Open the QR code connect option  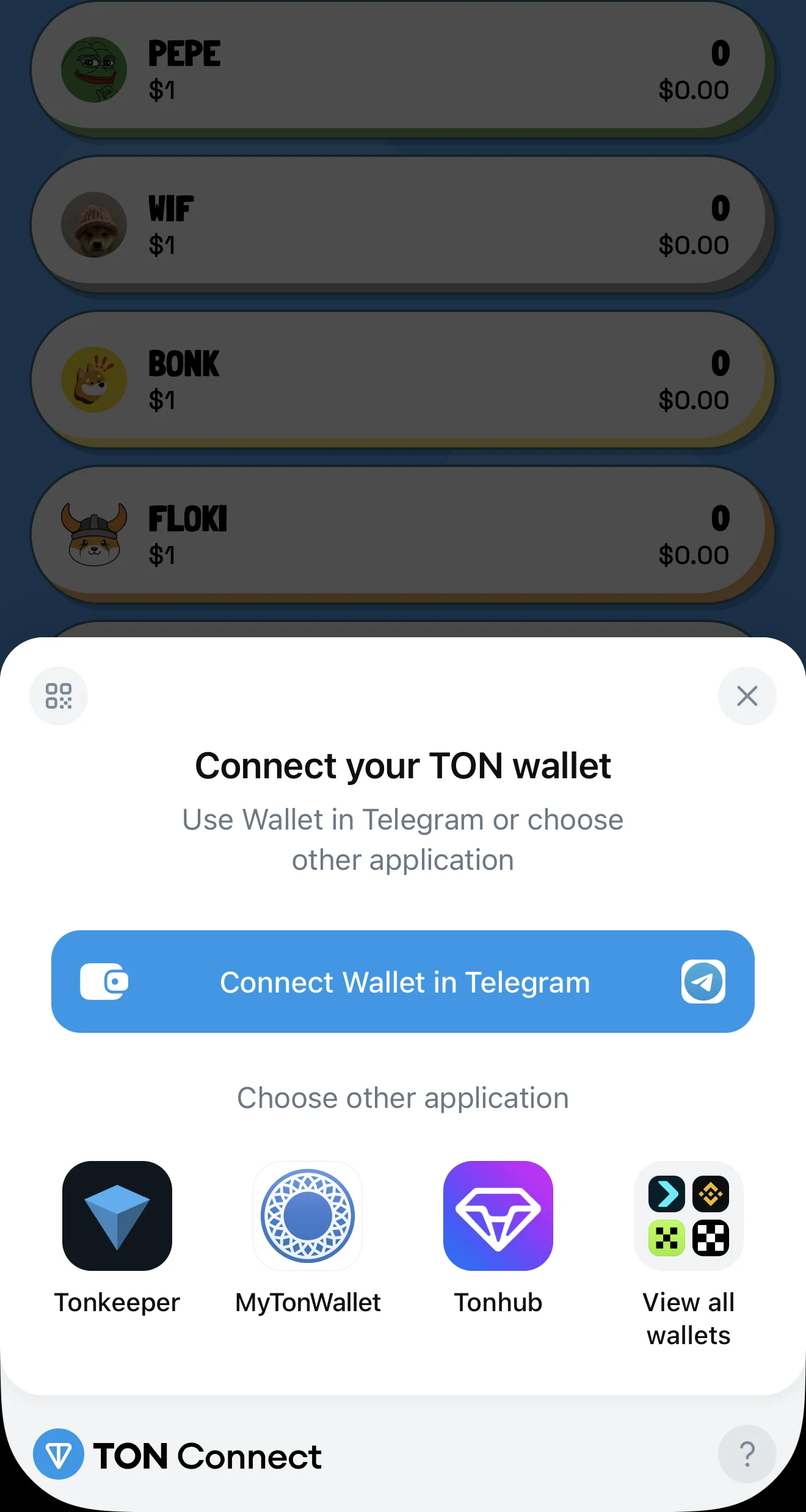point(59,696)
